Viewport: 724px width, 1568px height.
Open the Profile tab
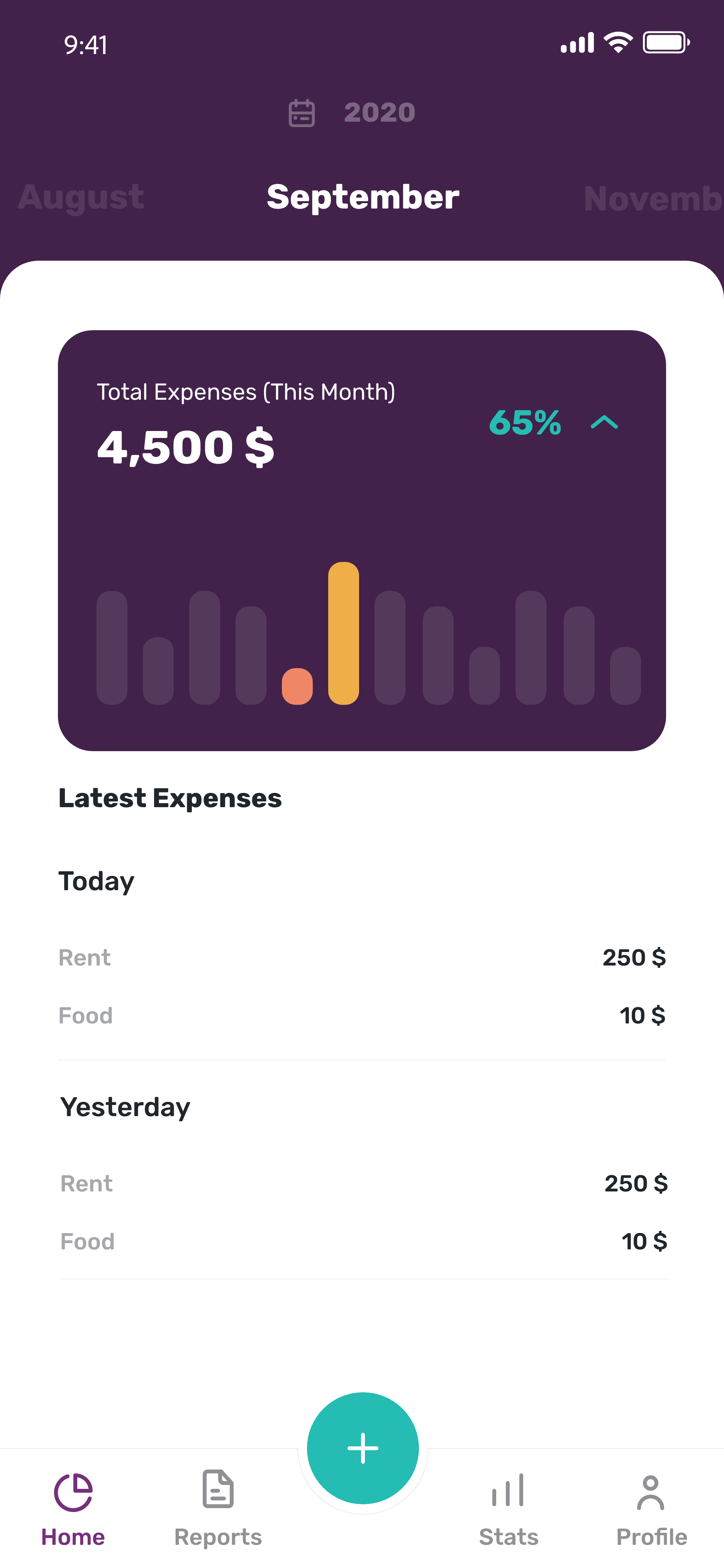coord(652,1509)
